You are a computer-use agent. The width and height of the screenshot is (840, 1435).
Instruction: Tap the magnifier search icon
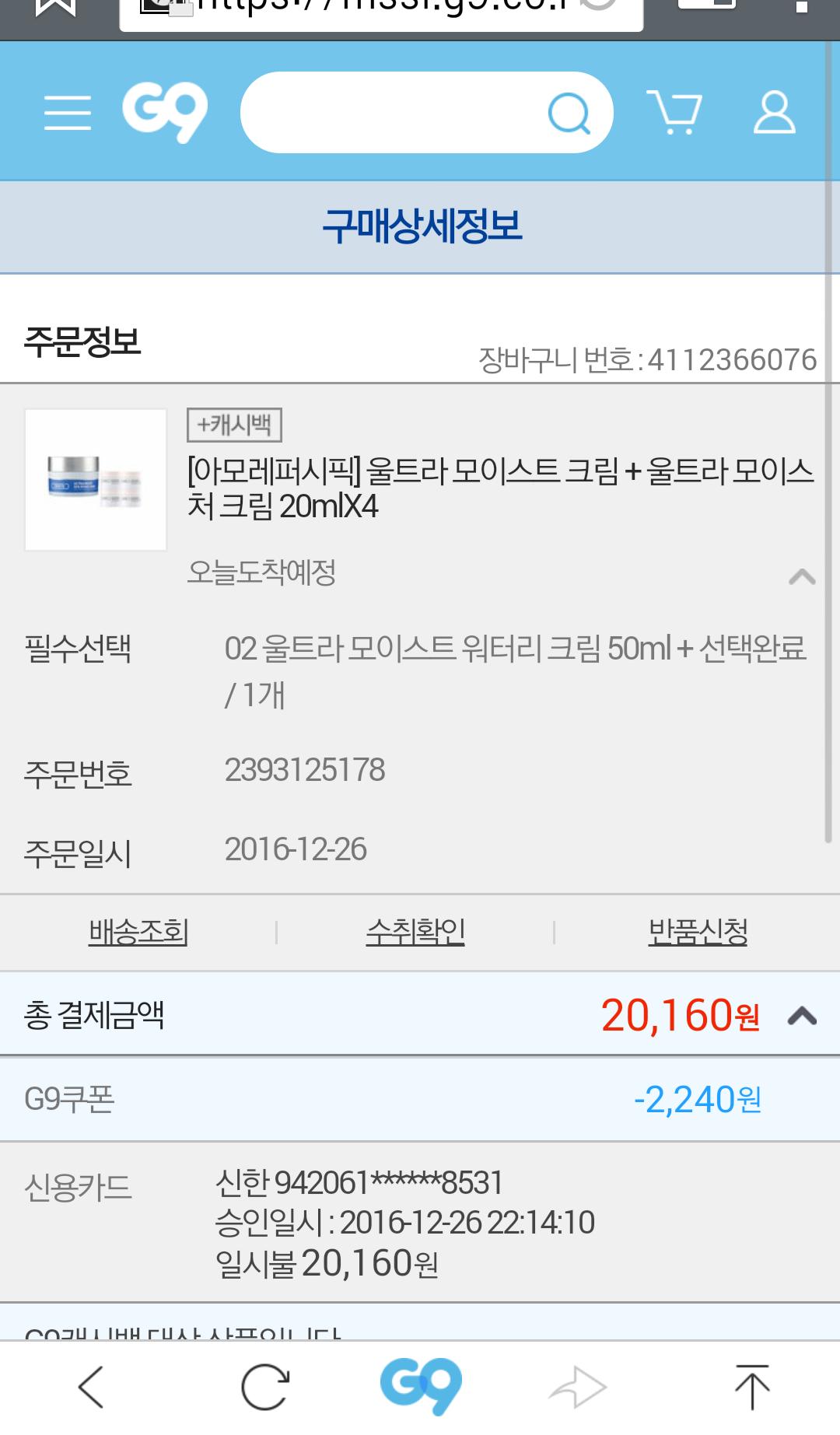click(x=569, y=114)
